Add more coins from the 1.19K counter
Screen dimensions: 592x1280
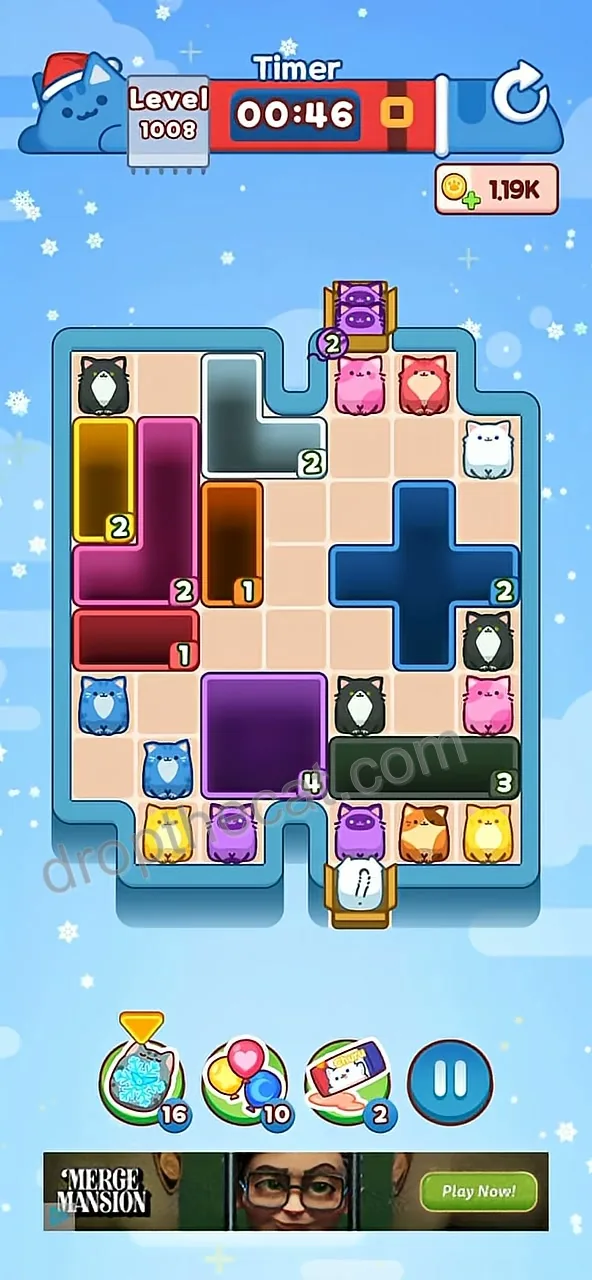pos(496,190)
